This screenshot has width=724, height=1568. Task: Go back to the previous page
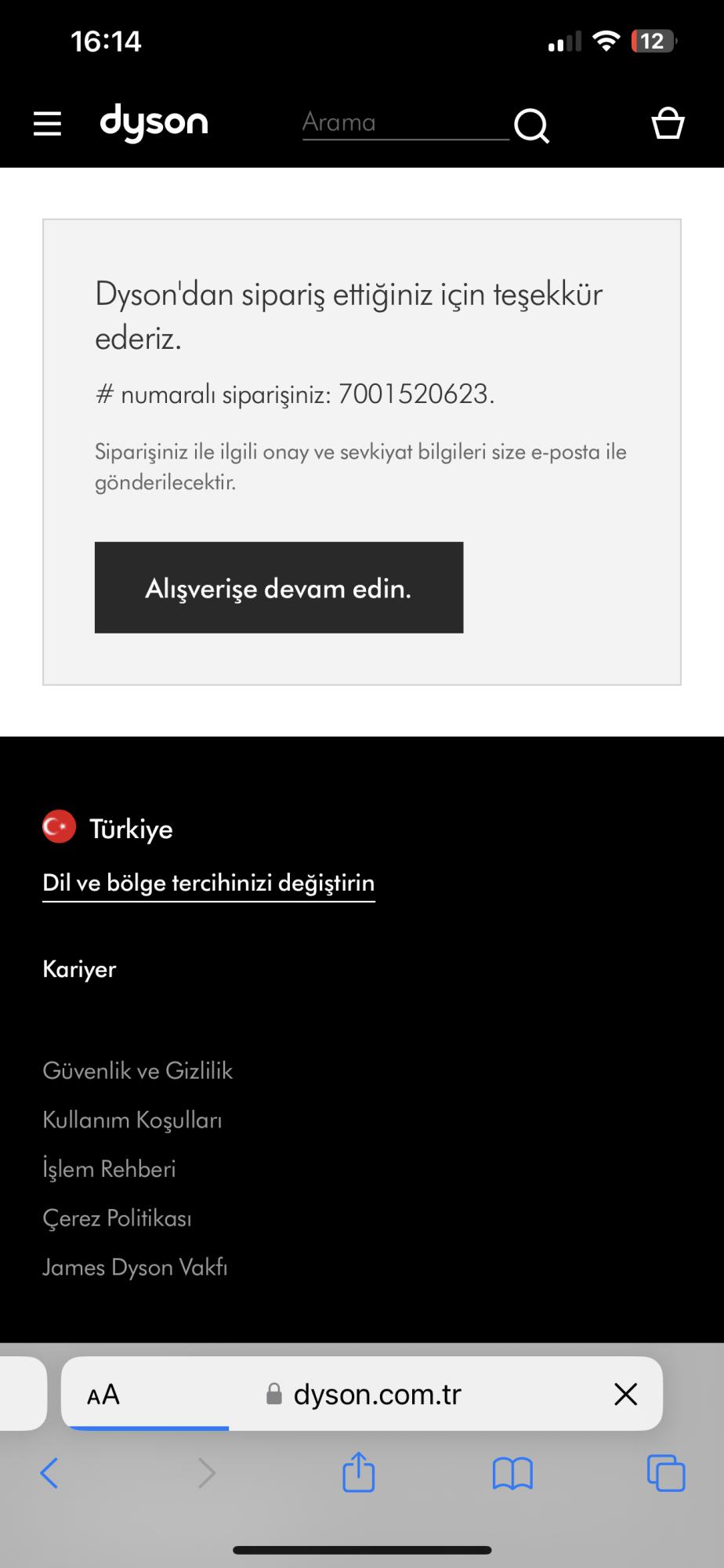(x=49, y=1473)
